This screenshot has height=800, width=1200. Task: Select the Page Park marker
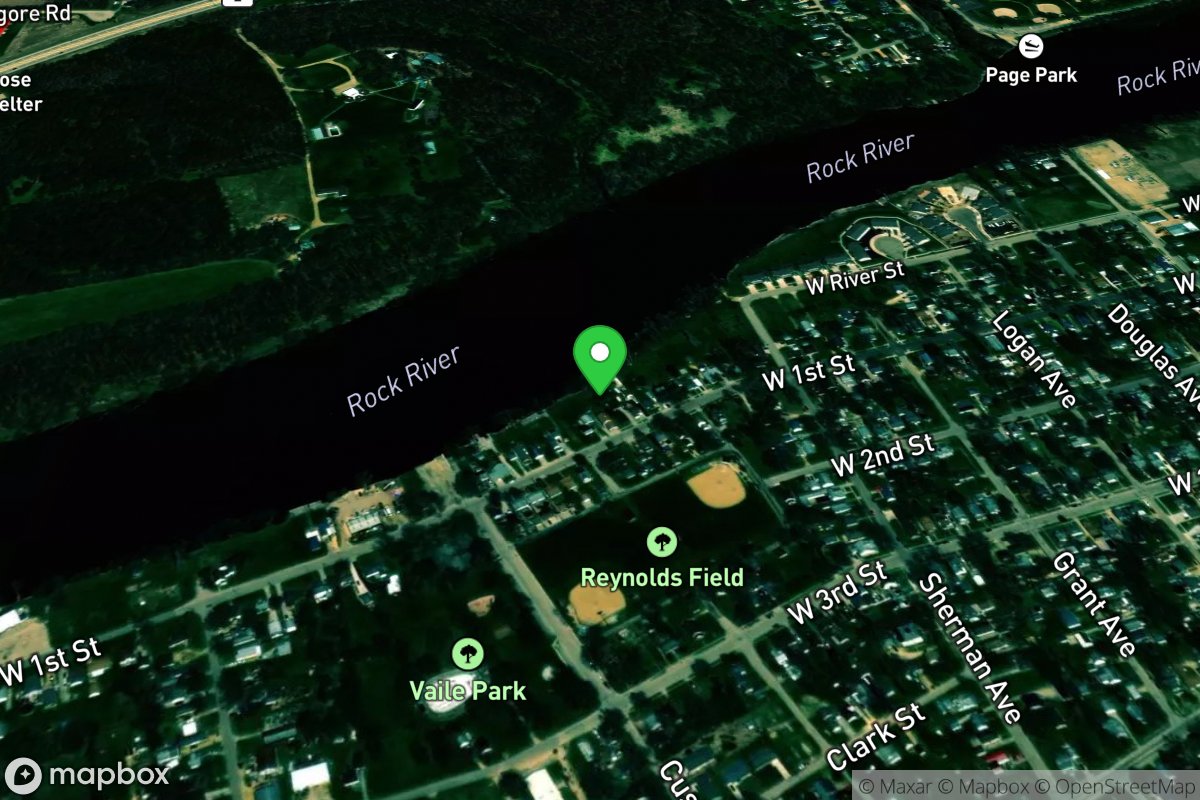click(x=1031, y=46)
